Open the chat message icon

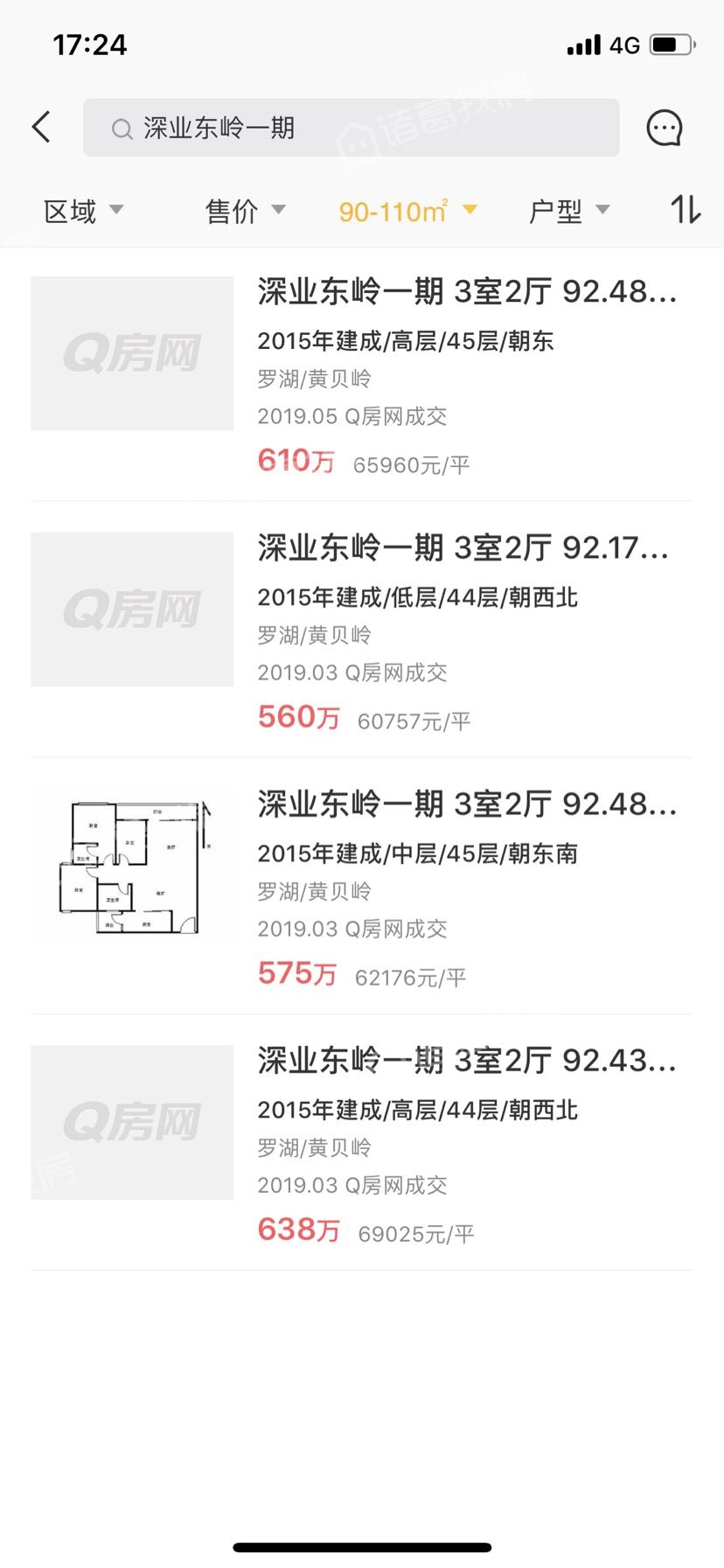coord(664,128)
